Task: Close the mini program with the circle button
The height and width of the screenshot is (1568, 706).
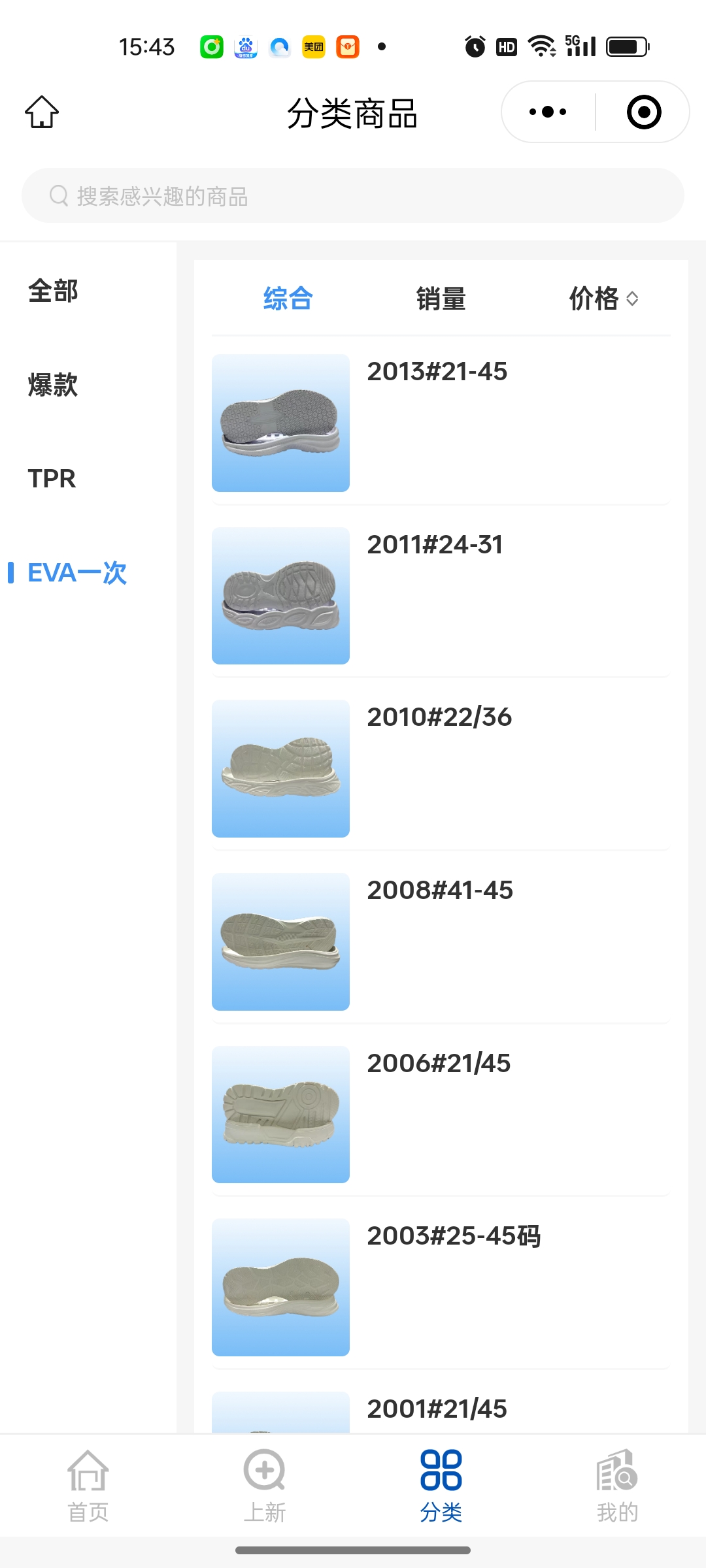Action: coord(643,112)
